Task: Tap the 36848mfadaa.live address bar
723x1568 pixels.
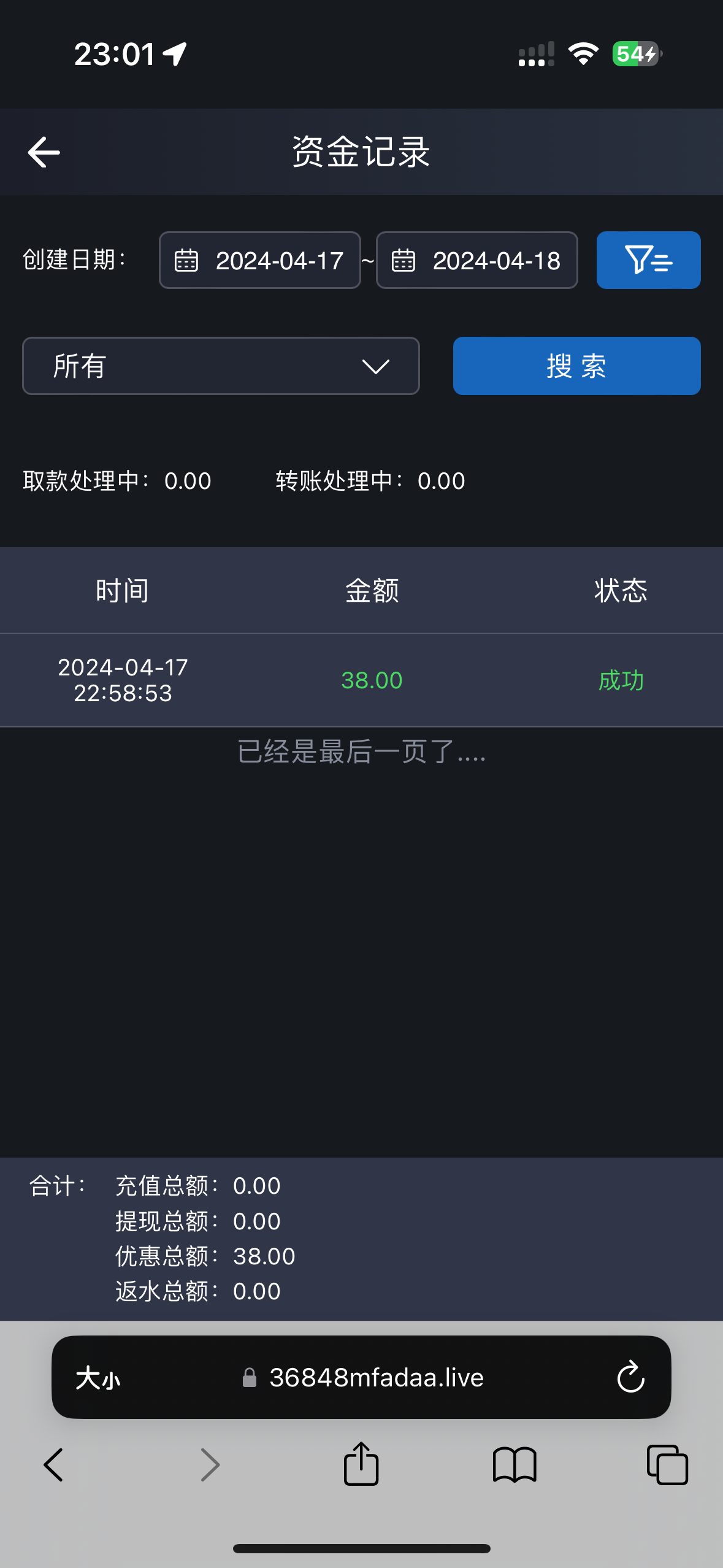Action: click(375, 1378)
